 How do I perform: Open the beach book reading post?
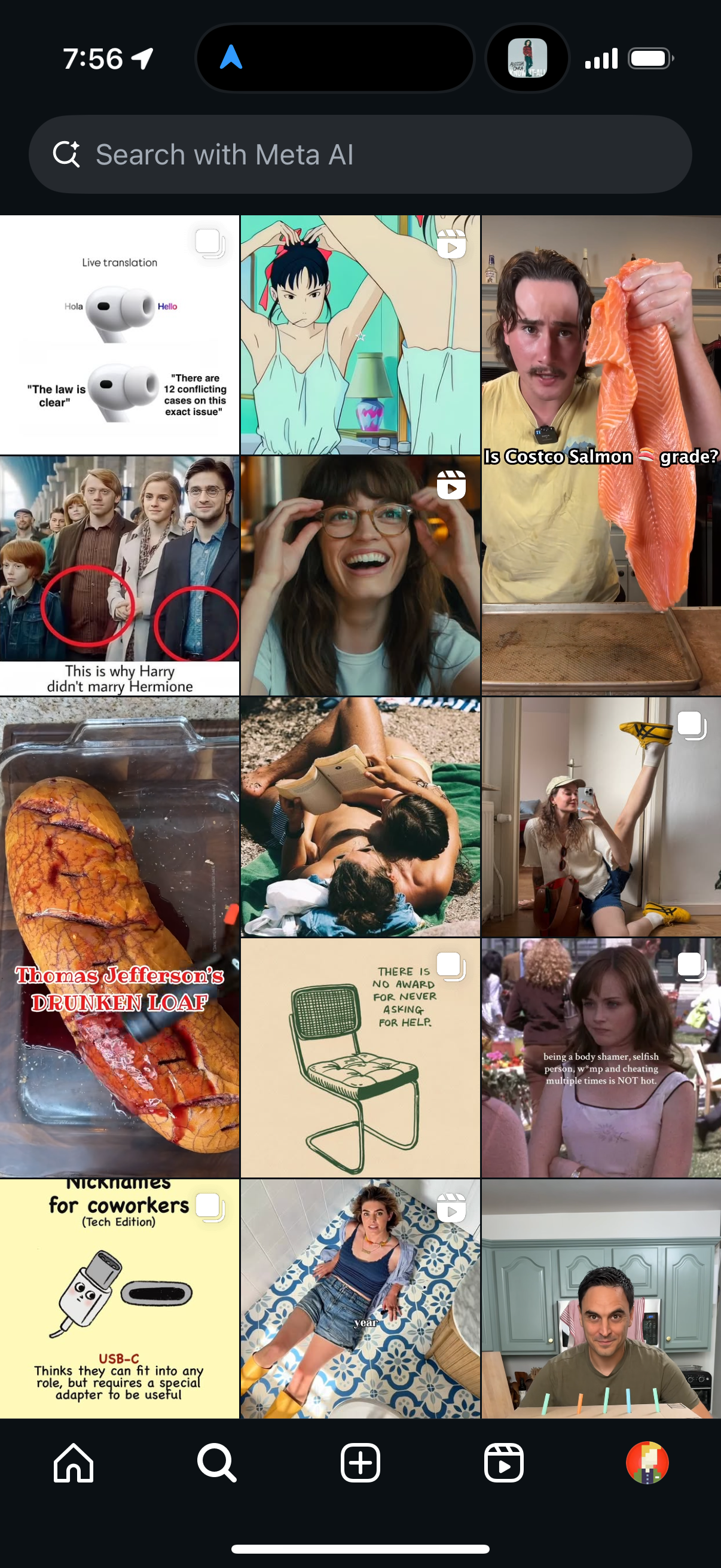(360, 817)
